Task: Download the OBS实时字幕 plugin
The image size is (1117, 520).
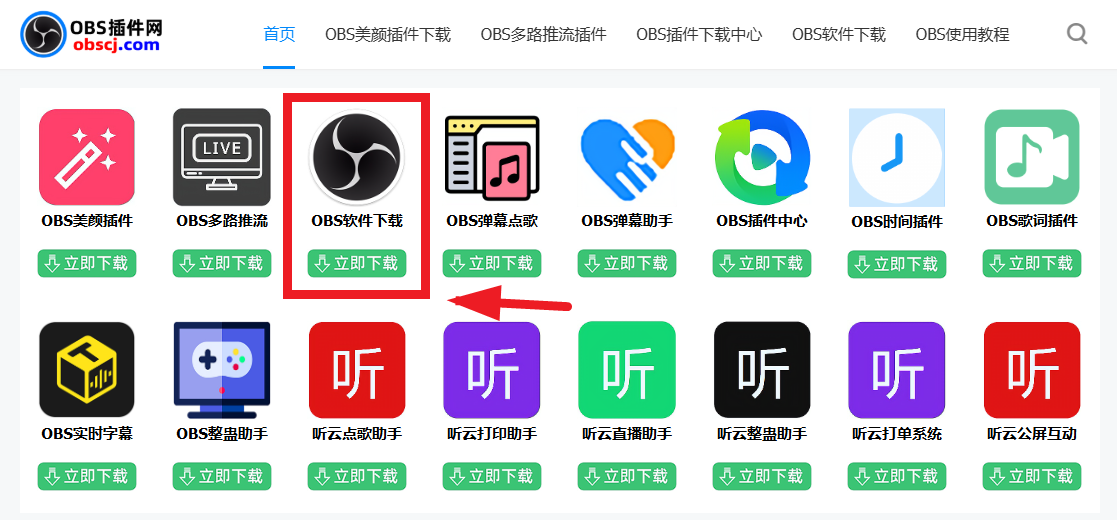Action: 87,476
